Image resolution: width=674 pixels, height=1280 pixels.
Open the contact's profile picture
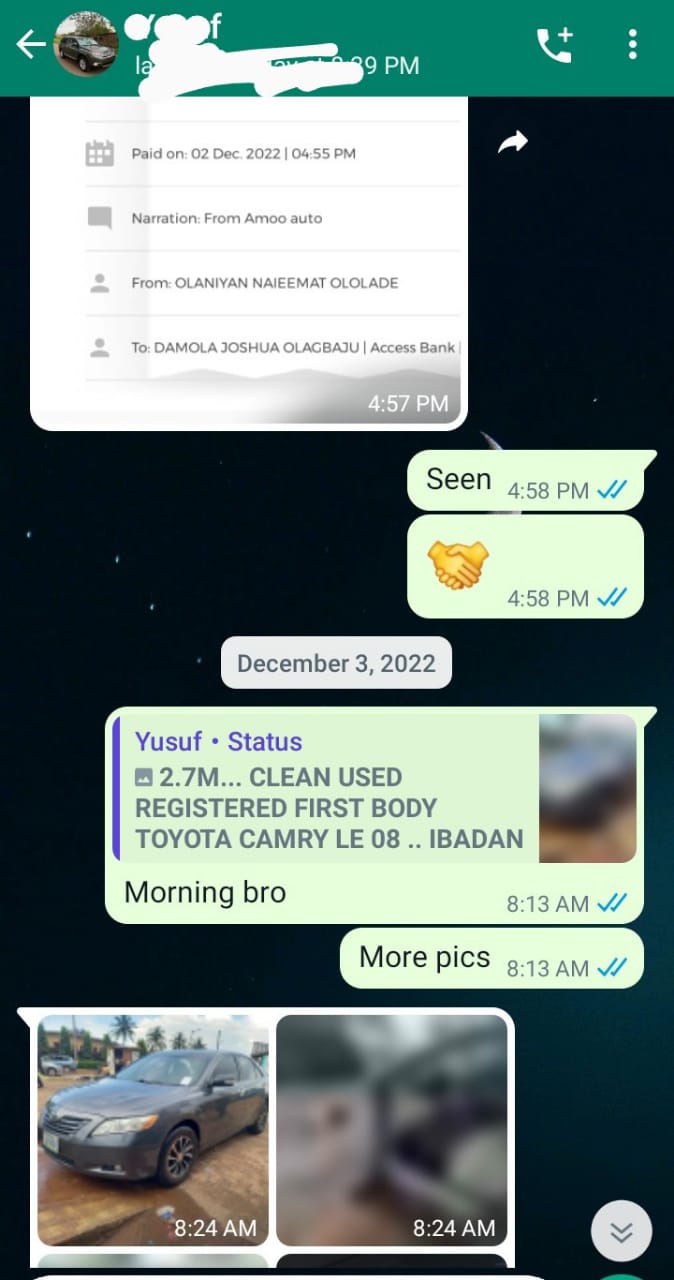pos(85,45)
